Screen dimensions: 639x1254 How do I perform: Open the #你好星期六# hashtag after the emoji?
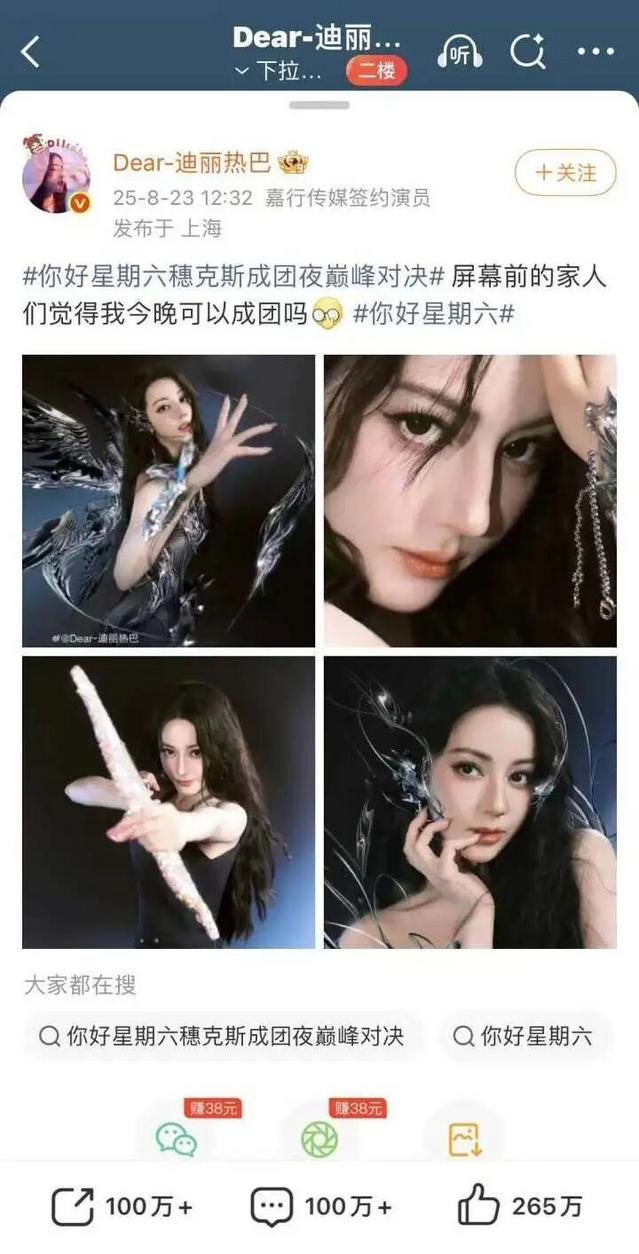coord(433,314)
